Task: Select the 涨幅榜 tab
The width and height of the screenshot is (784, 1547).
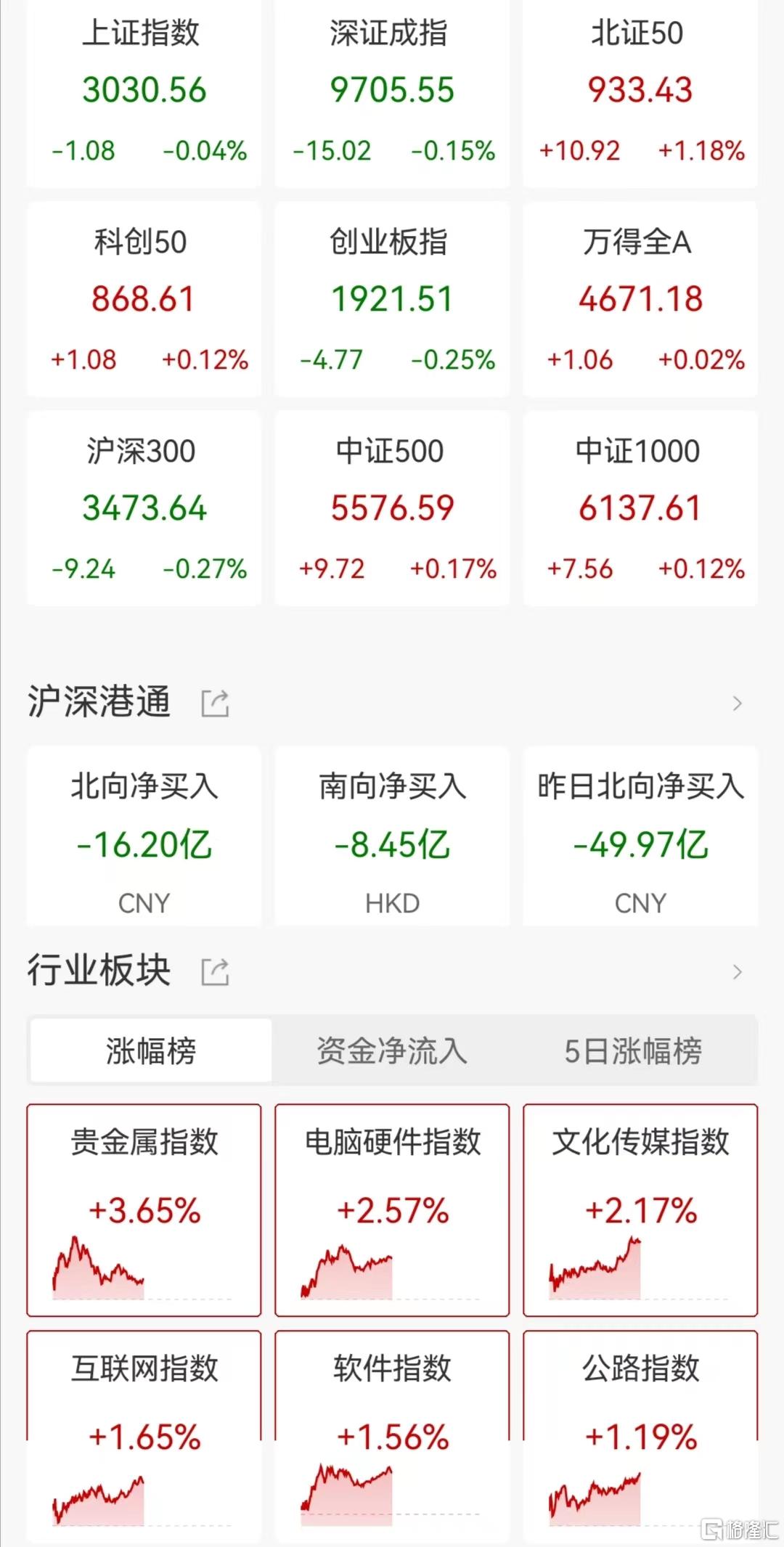Action: 151,1051
